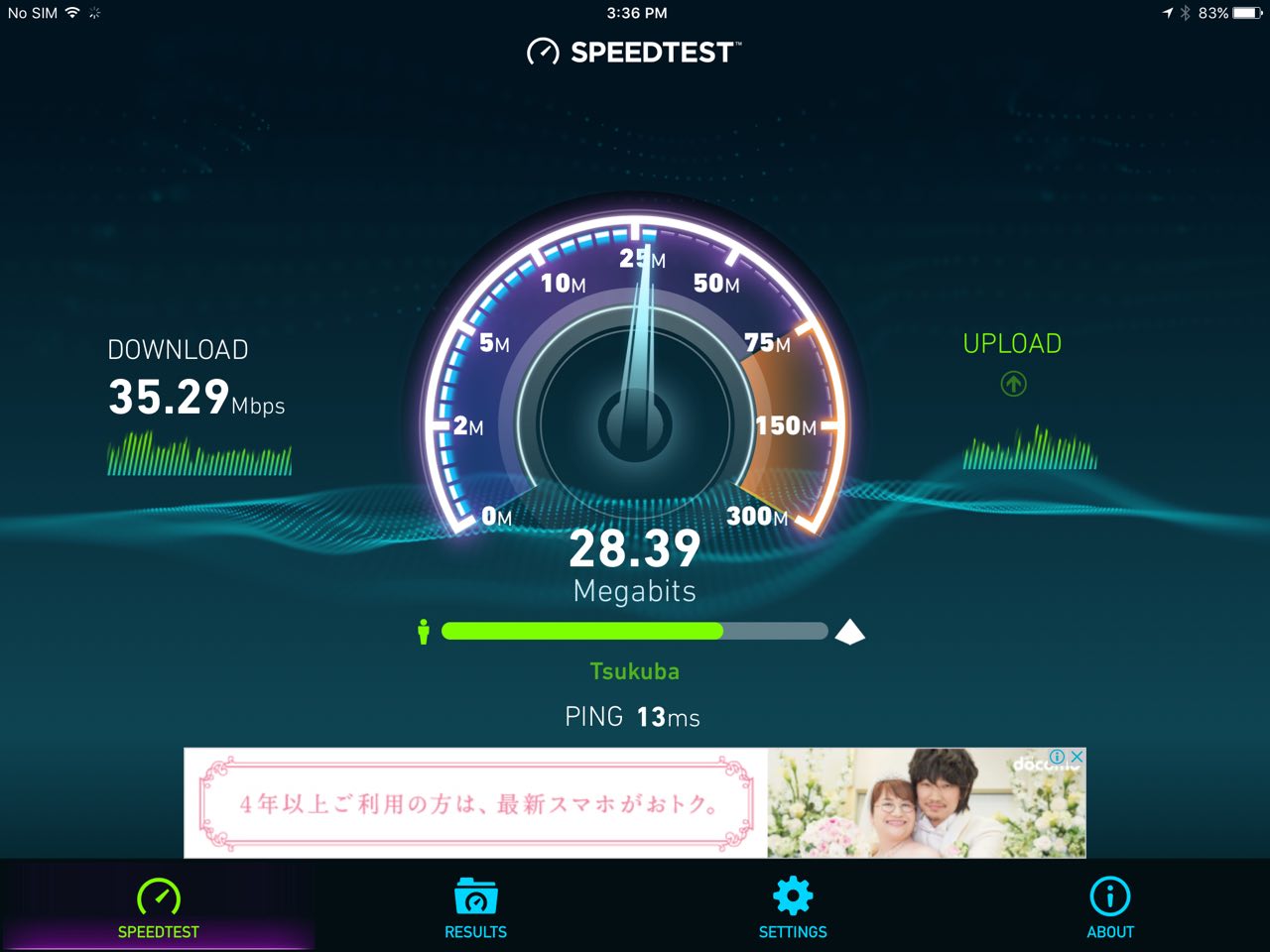Close the docomo ad banner
This screenshot has height=952, width=1270.
coord(1077,757)
